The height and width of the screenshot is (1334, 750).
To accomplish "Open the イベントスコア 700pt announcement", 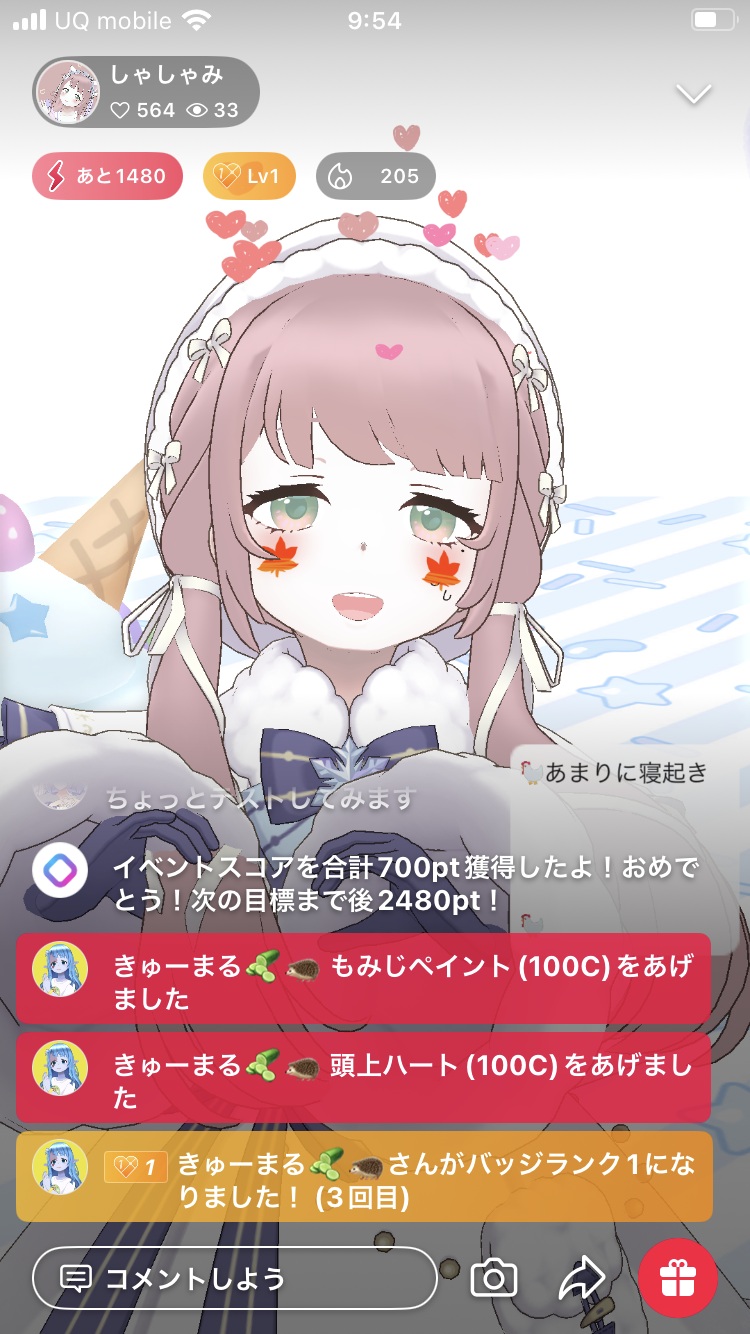I will 400,884.
